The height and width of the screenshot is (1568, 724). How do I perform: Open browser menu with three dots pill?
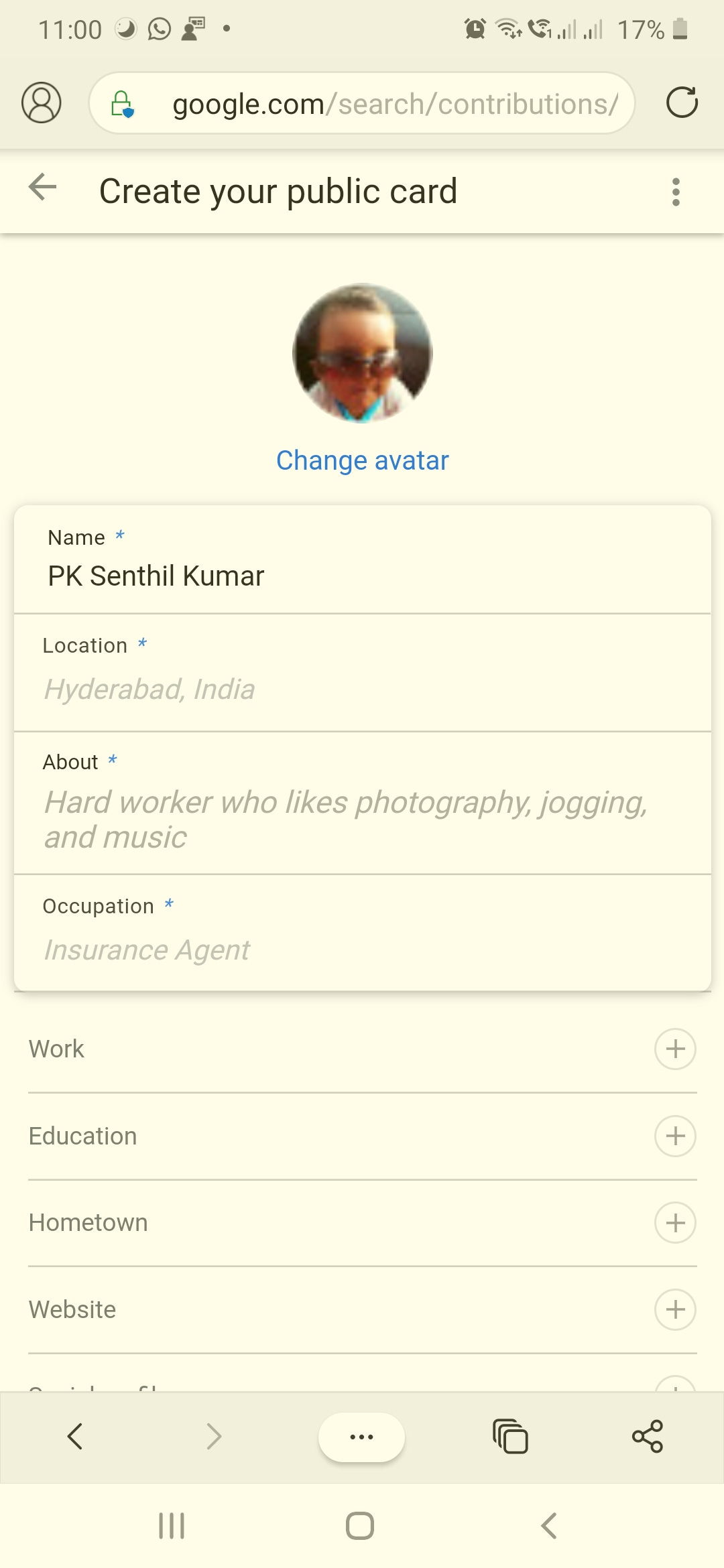pos(361,1437)
